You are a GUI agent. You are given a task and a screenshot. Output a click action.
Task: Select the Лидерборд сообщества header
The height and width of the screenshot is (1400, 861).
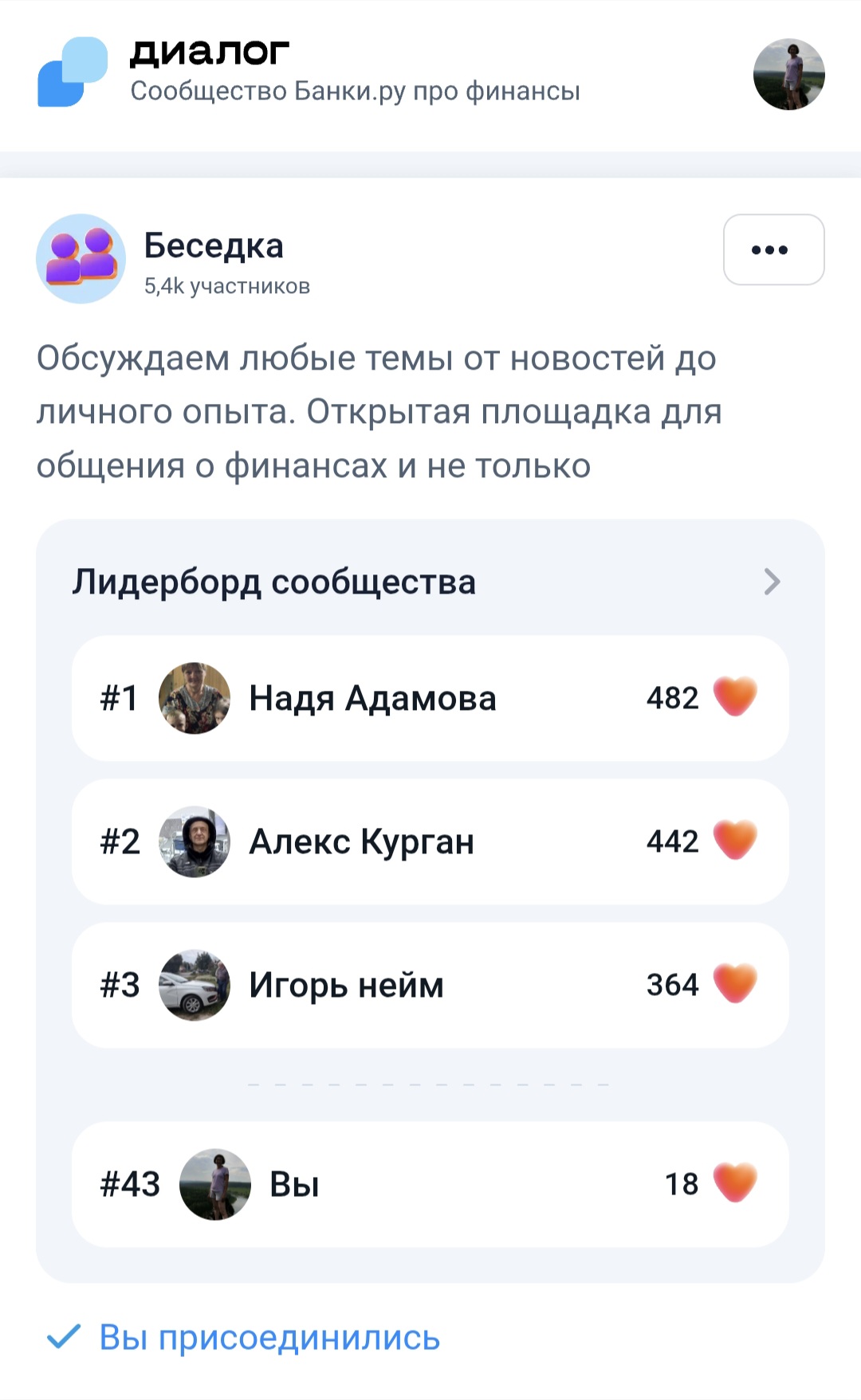click(273, 582)
